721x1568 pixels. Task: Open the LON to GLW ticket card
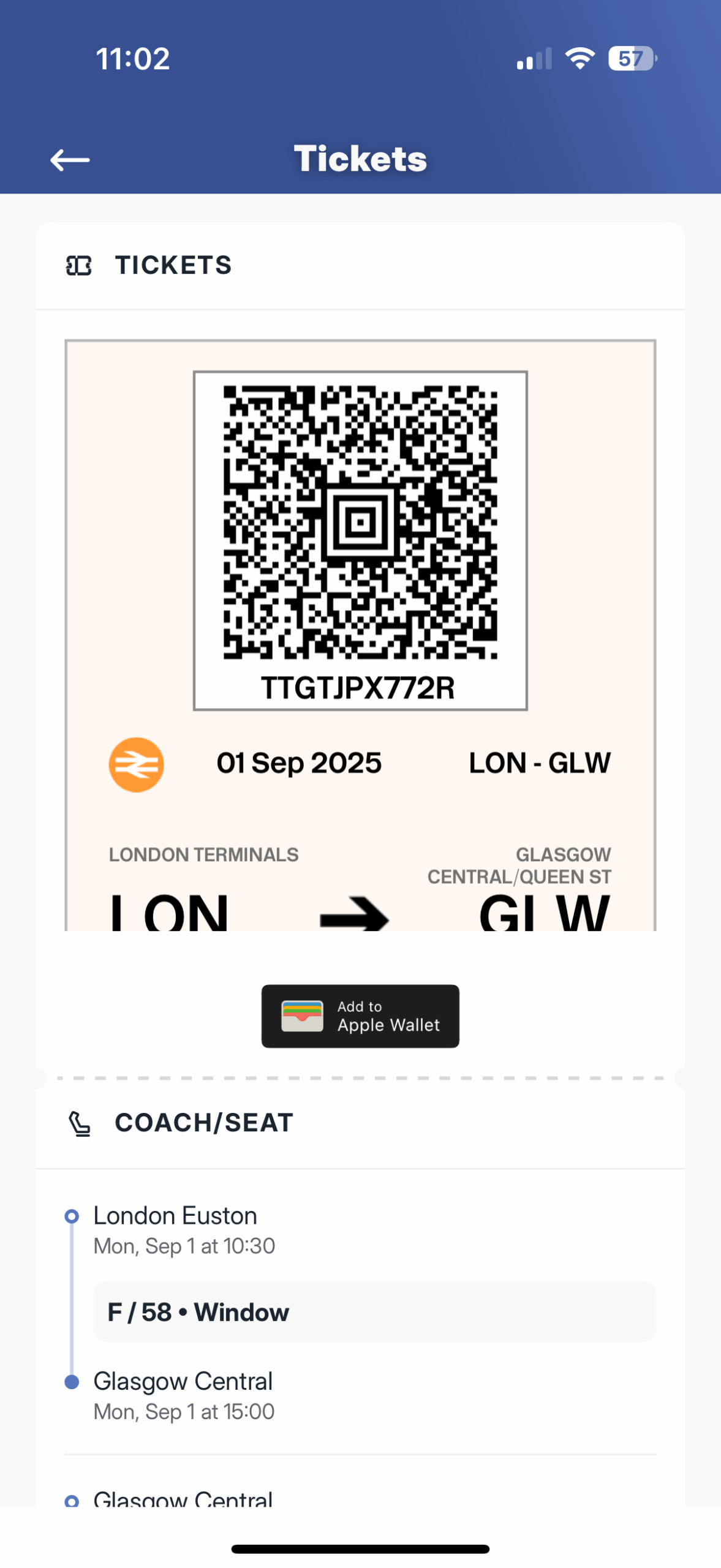360,635
